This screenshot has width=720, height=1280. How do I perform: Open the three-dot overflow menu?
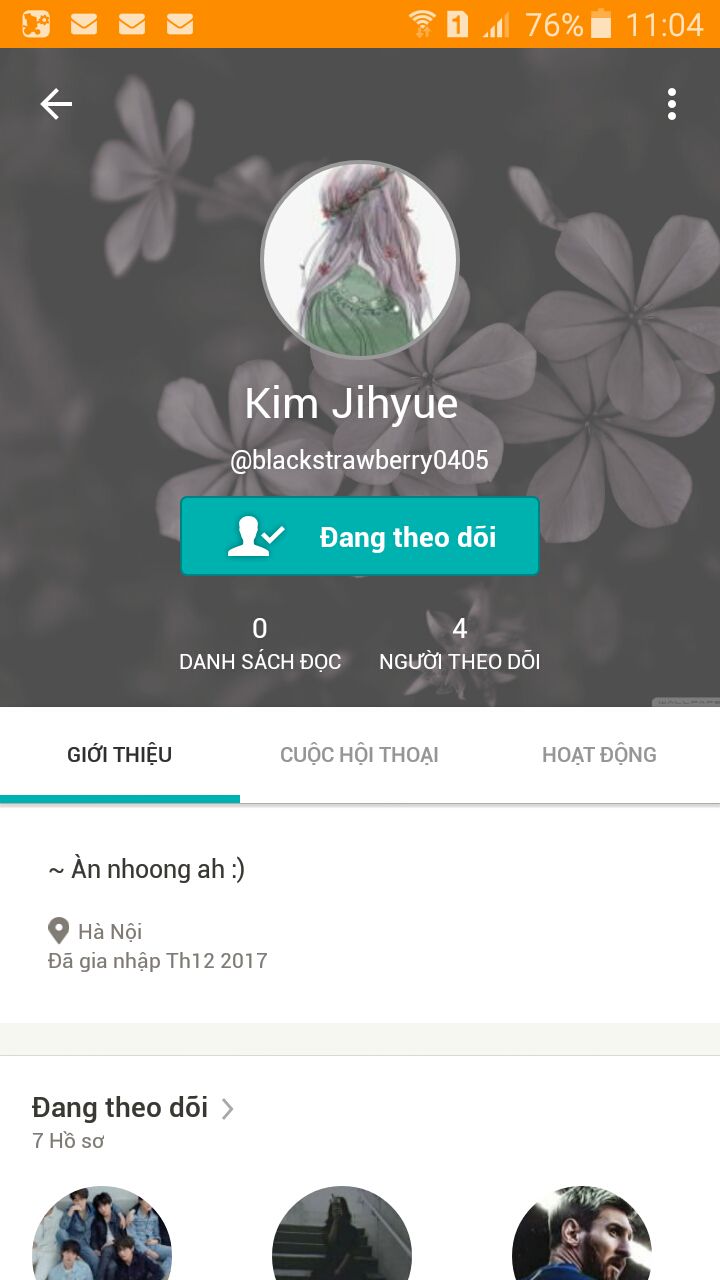[x=672, y=104]
